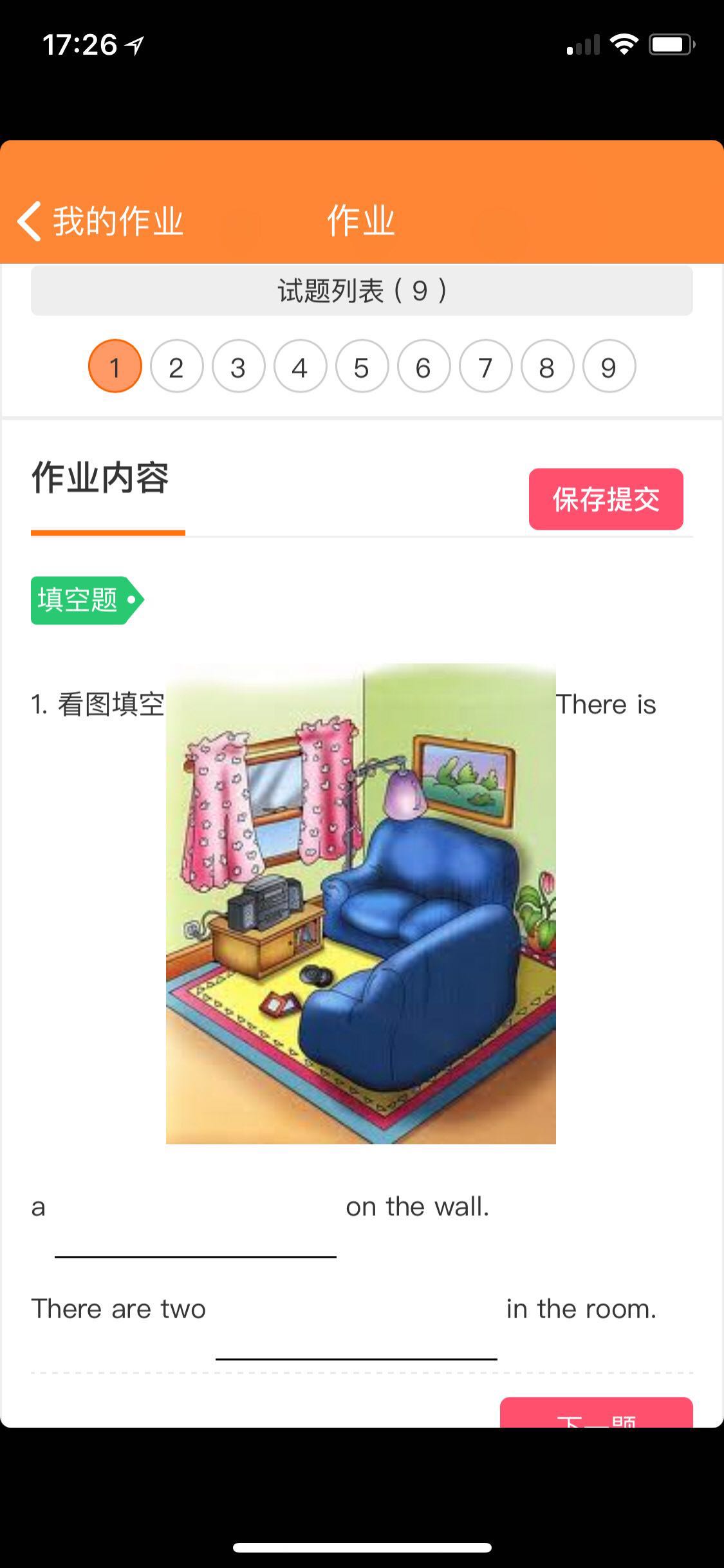Fill the blank before 'on the wall'
724x1568 pixels.
(x=195, y=1235)
